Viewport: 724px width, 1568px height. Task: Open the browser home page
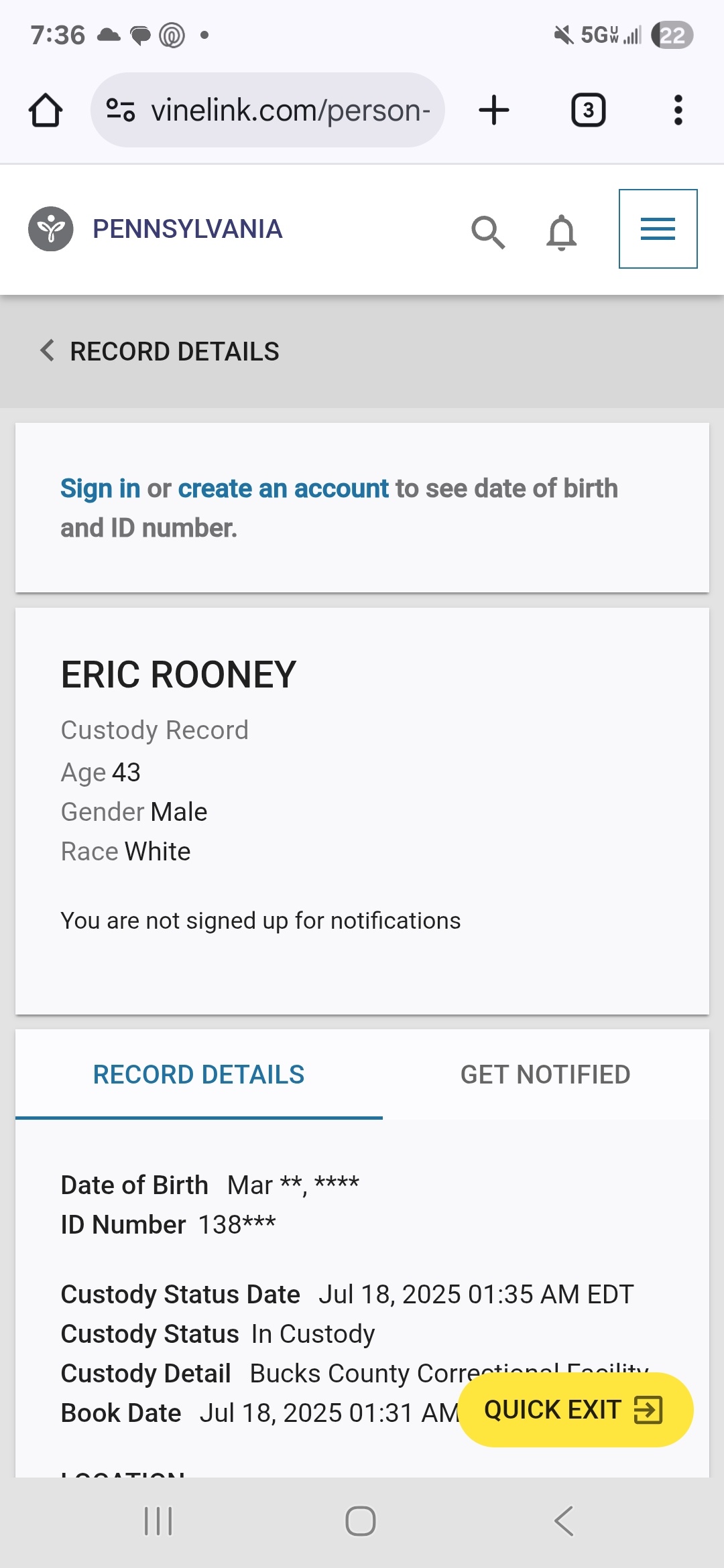[46, 110]
